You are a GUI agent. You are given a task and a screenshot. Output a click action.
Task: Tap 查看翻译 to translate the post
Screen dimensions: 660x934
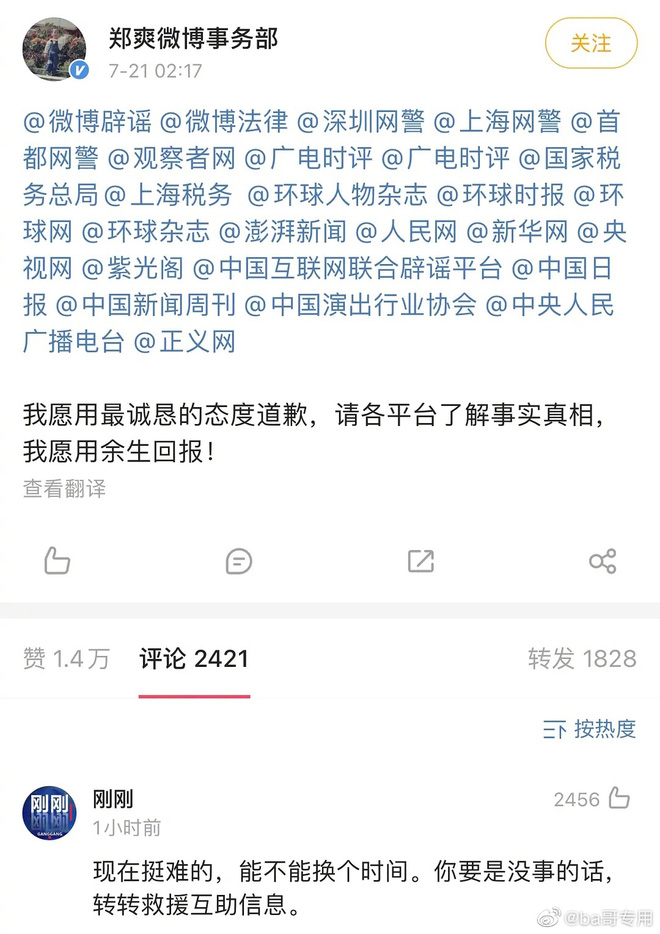pyautogui.click(x=64, y=488)
